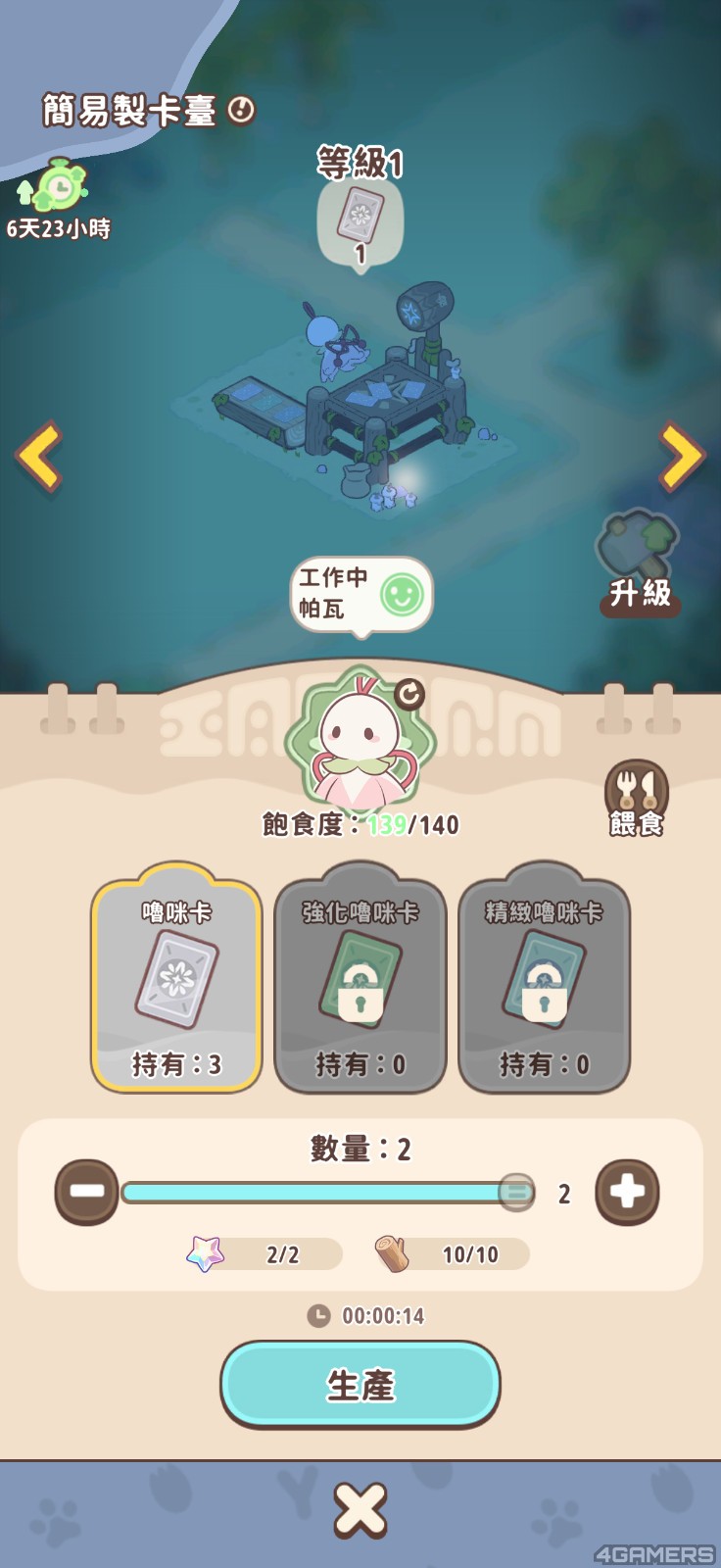The height and width of the screenshot is (1568, 721).
Task: Tap the quantity slider handle
Action: (x=516, y=1193)
